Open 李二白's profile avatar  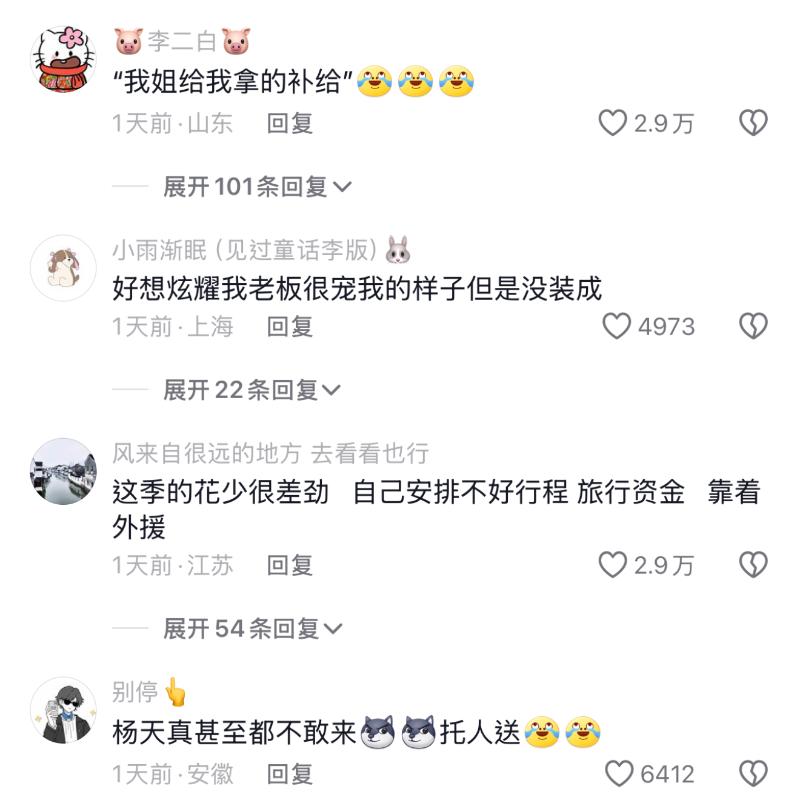coord(64,58)
